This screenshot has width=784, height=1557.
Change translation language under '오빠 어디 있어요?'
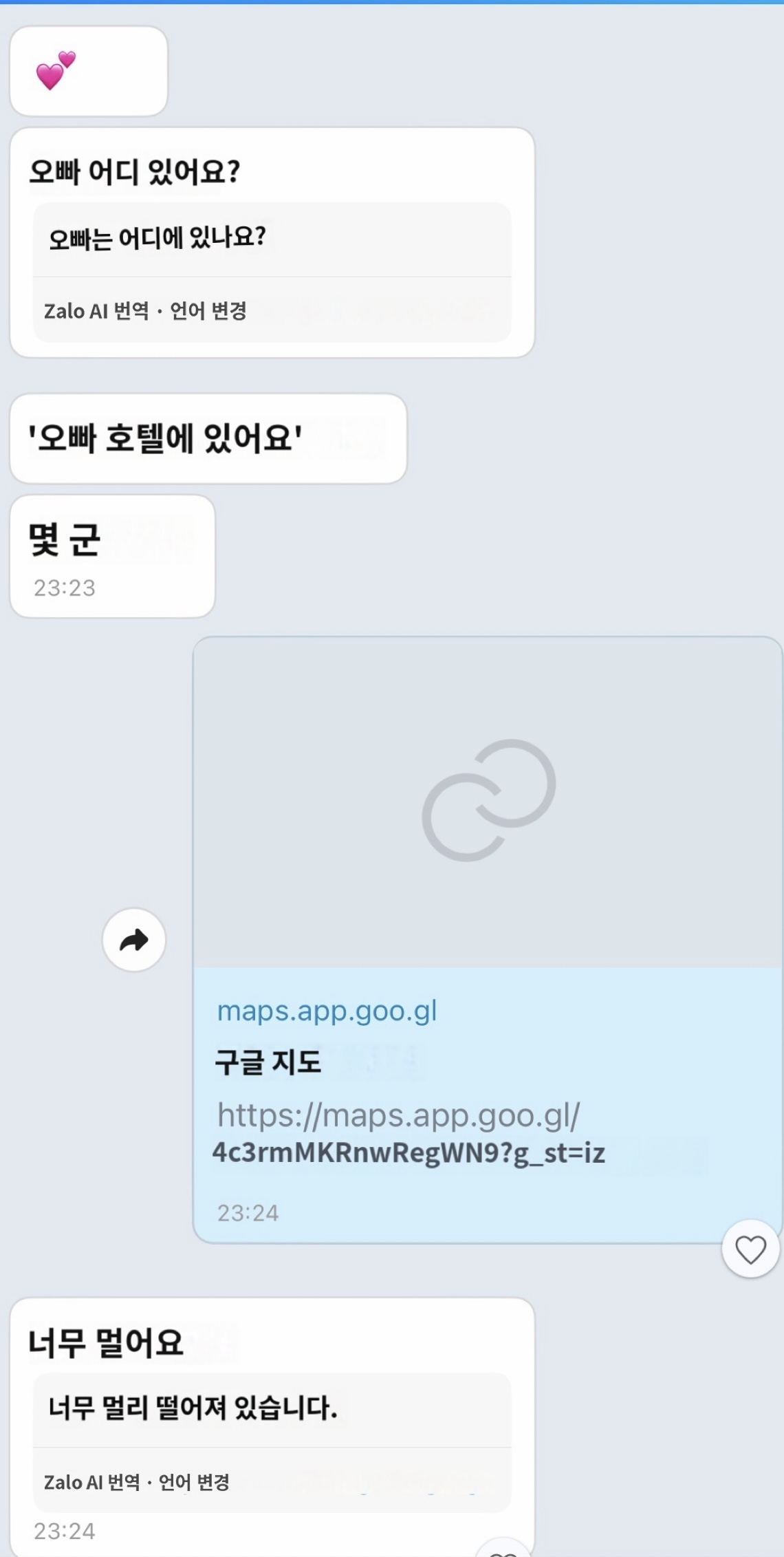point(208,311)
